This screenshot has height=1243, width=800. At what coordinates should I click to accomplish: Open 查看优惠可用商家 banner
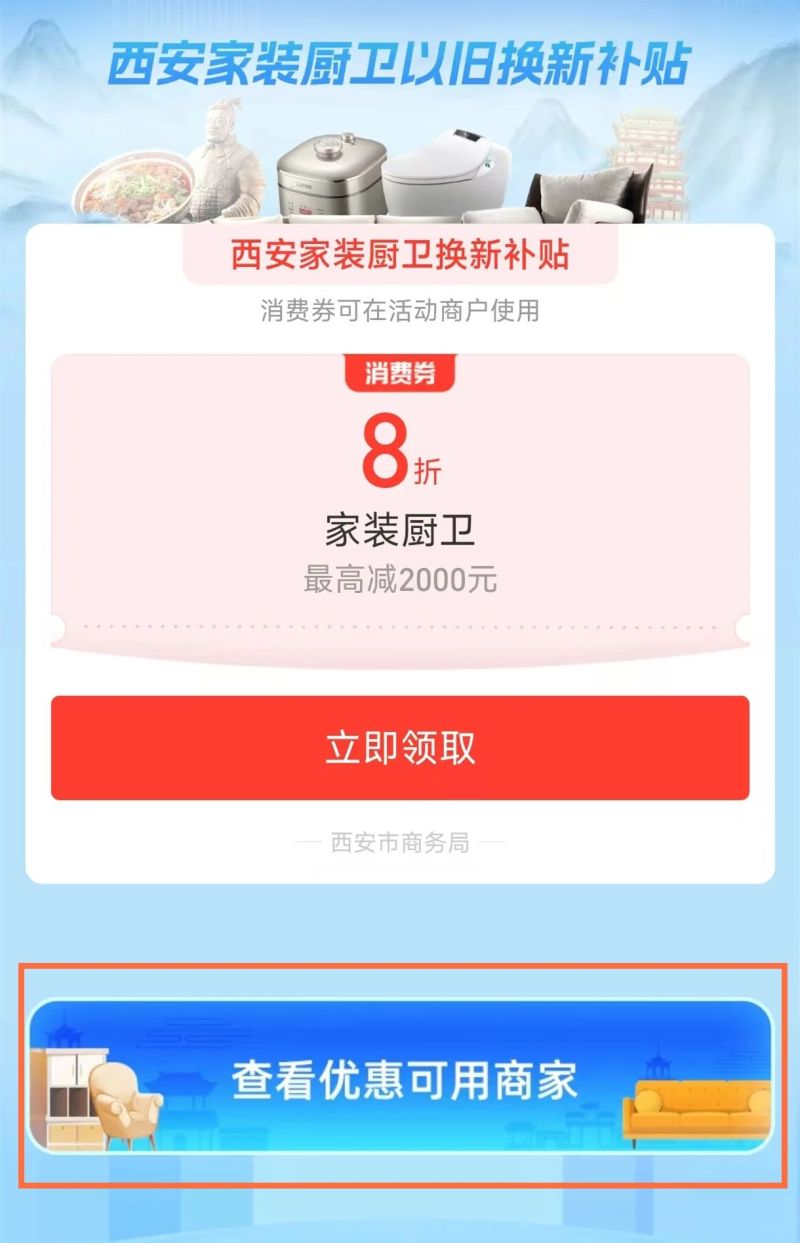[x=400, y=1076]
